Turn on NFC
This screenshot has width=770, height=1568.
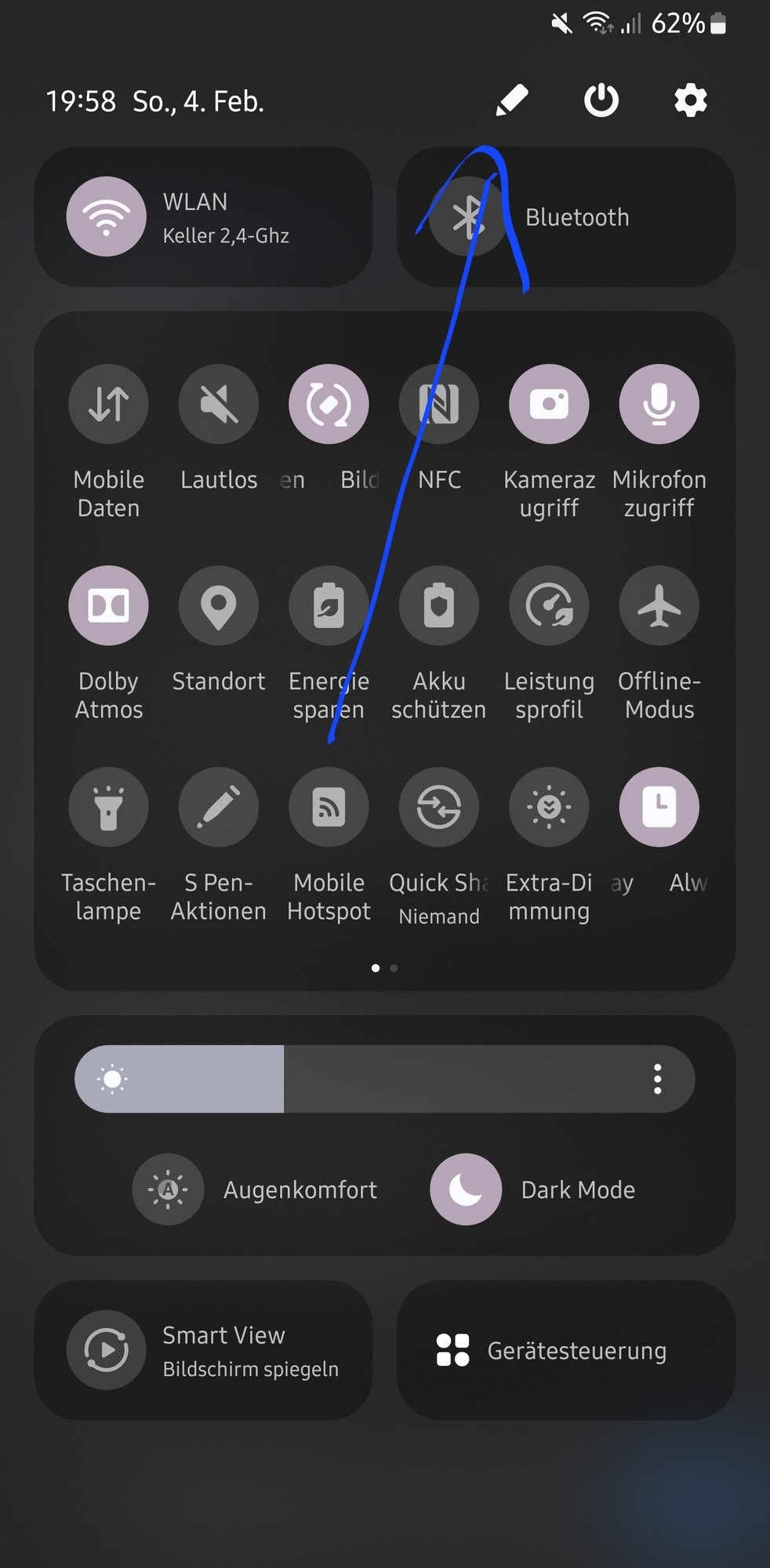pyautogui.click(x=439, y=405)
